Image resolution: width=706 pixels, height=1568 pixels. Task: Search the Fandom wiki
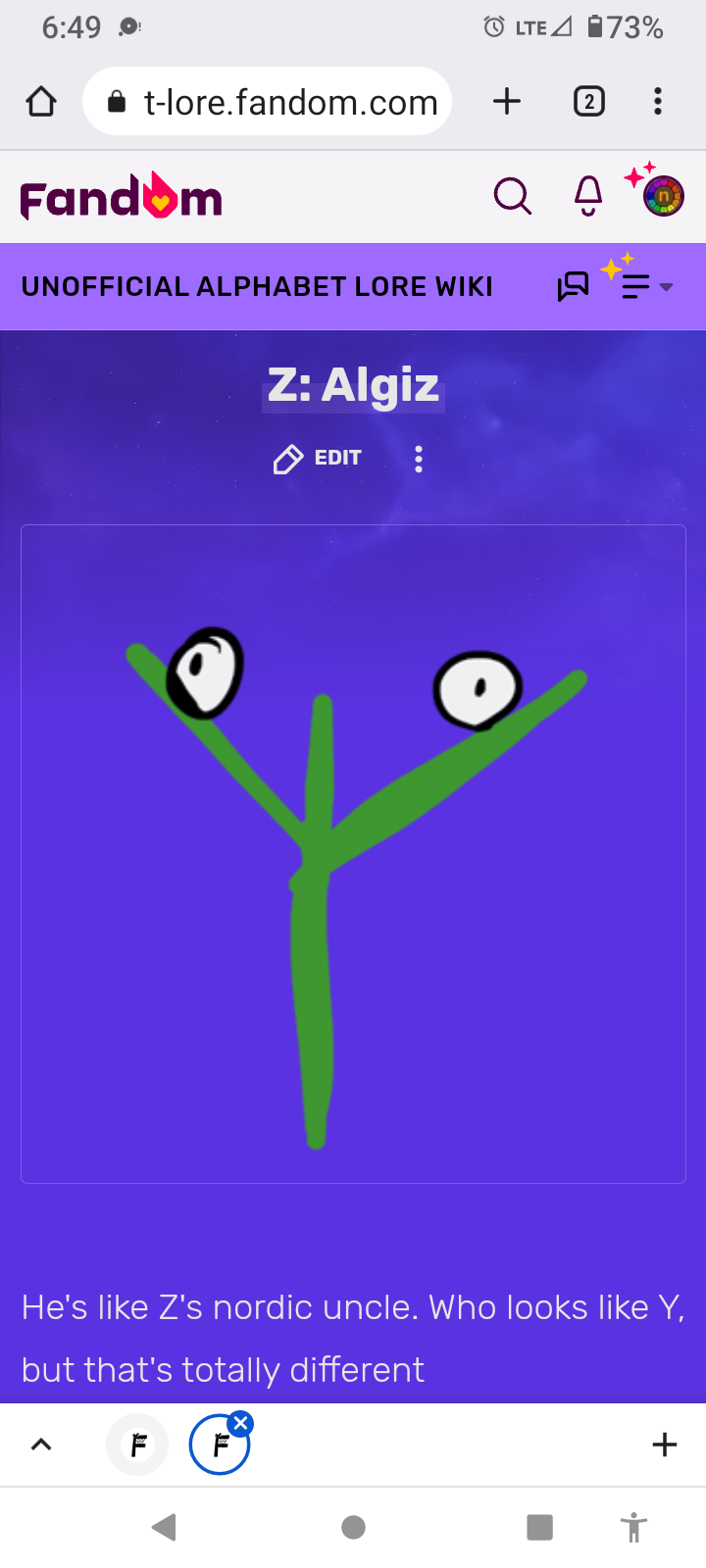(x=512, y=196)
